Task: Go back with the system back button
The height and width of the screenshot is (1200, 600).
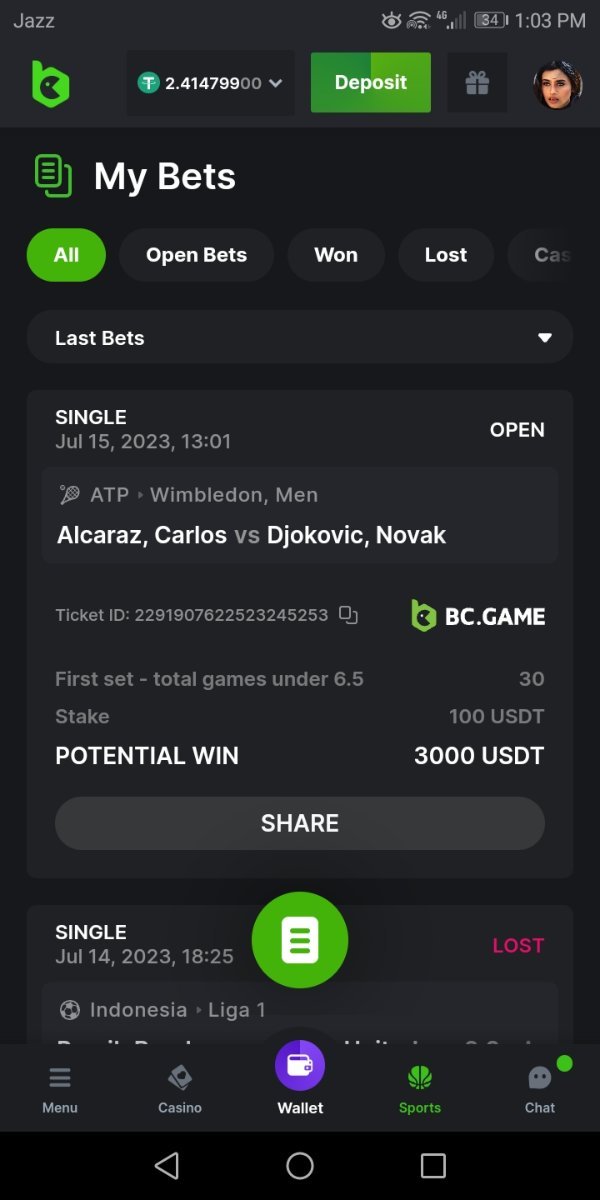Action: pos(167,1165)
